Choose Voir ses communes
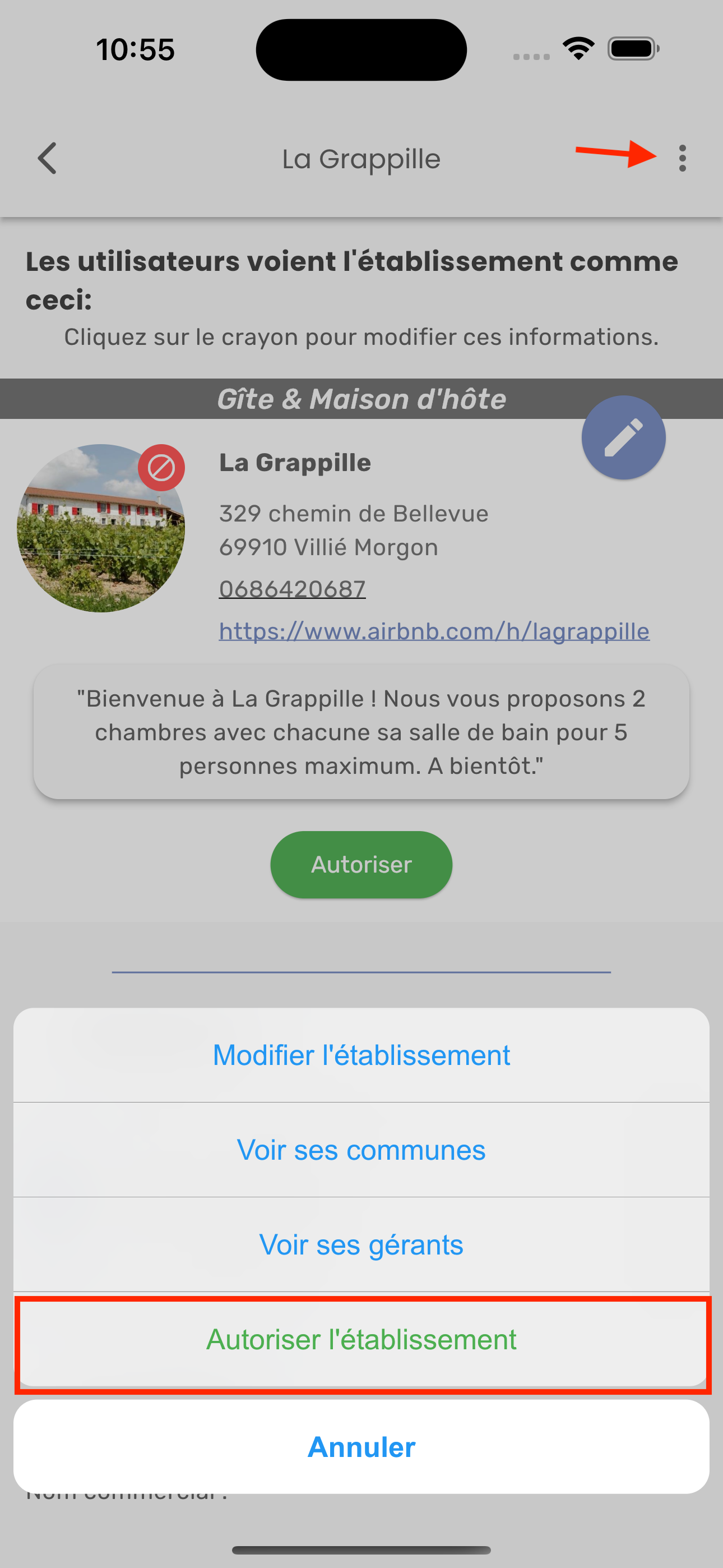723x1568 pixels. (x=361, y=1150)
